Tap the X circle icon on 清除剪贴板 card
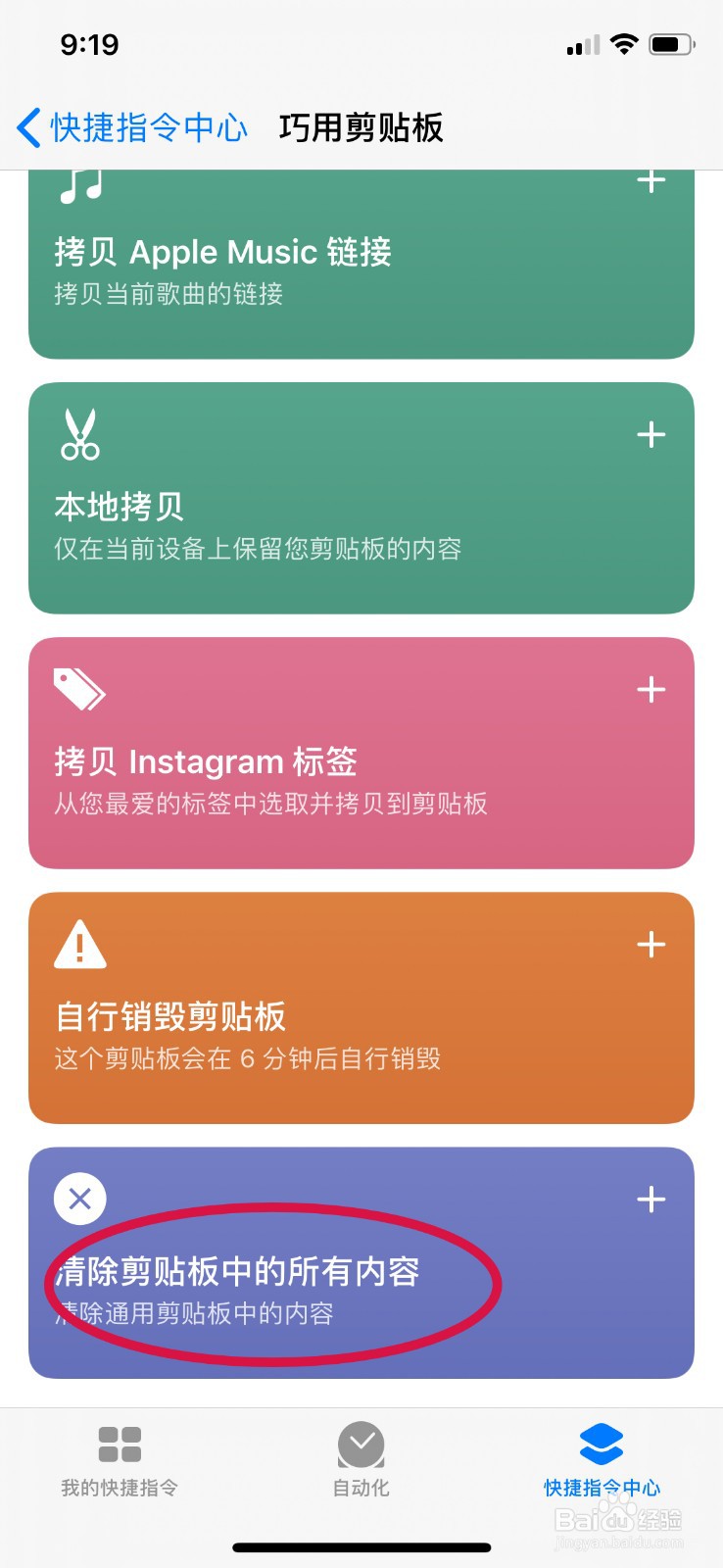The image size is (723, 1568). (x=79, y=1199)
